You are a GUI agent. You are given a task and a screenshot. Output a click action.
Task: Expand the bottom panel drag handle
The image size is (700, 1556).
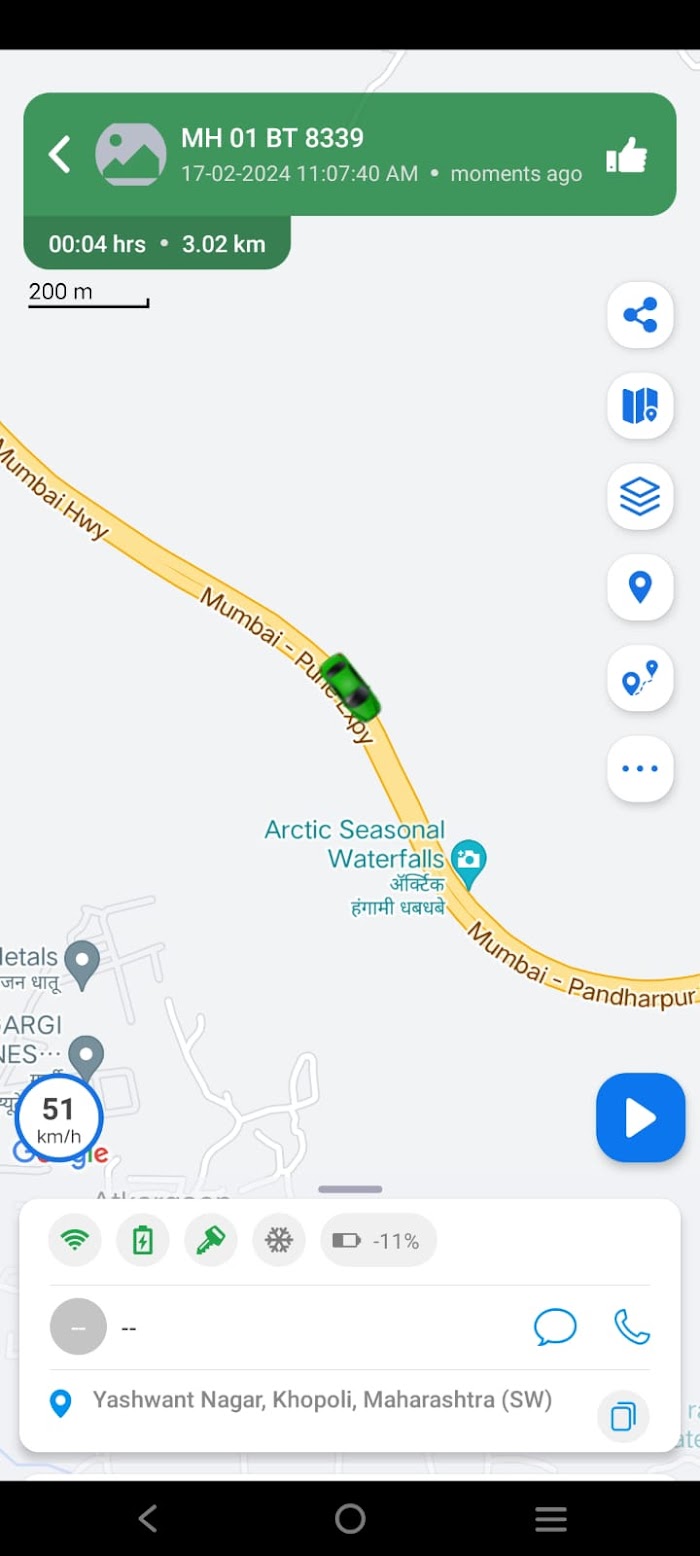tap(350, 1189)
